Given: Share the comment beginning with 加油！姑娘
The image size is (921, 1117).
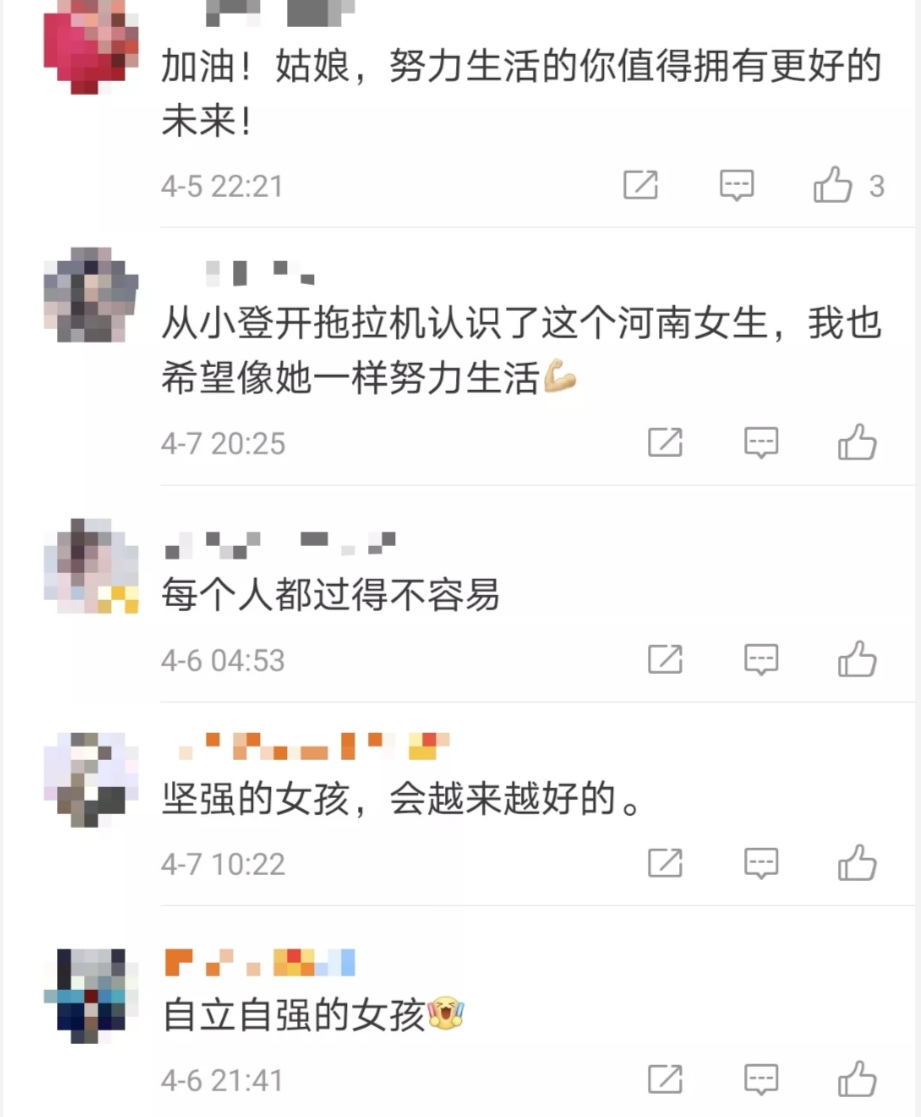Looking at the screenshot, I should [x=641, y=186].
